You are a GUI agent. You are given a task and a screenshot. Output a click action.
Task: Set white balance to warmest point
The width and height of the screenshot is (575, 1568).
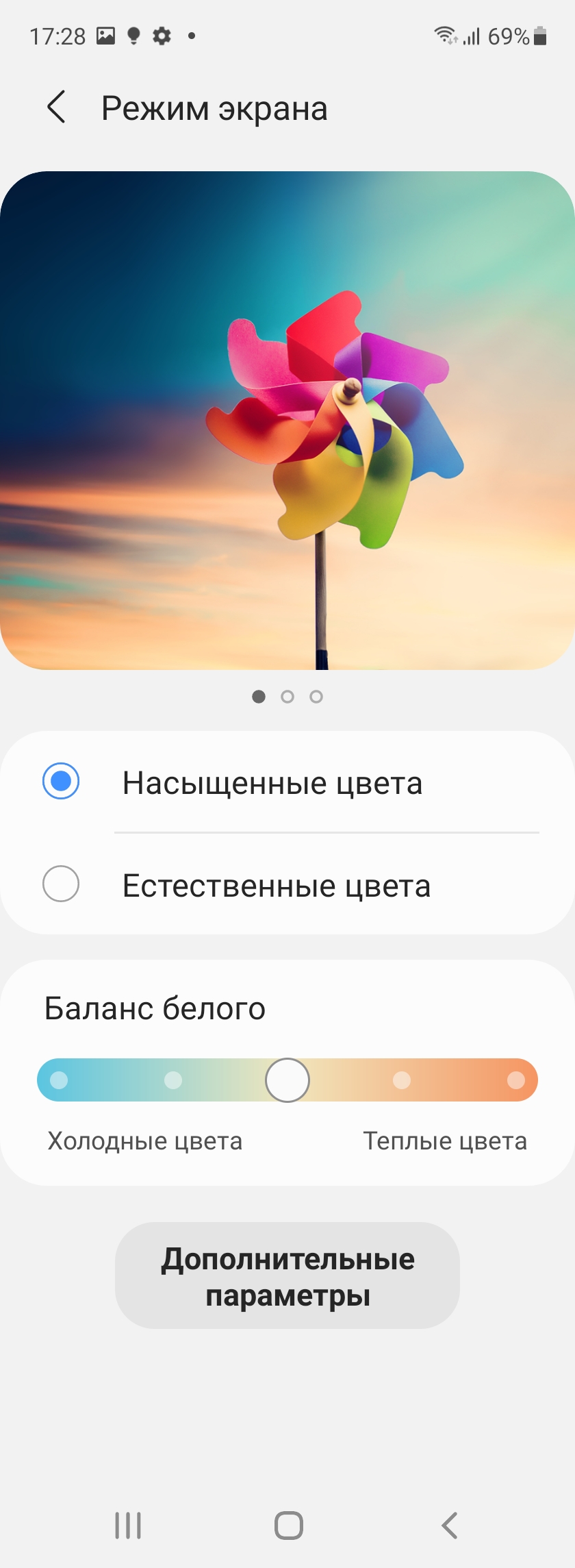click(515, 1080)
